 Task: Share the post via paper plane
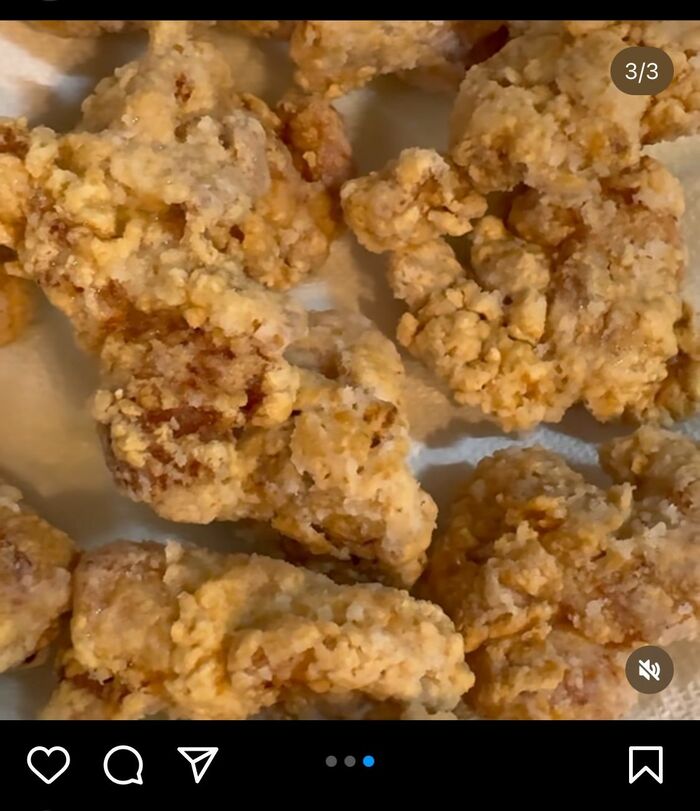[x=197, y=764]
